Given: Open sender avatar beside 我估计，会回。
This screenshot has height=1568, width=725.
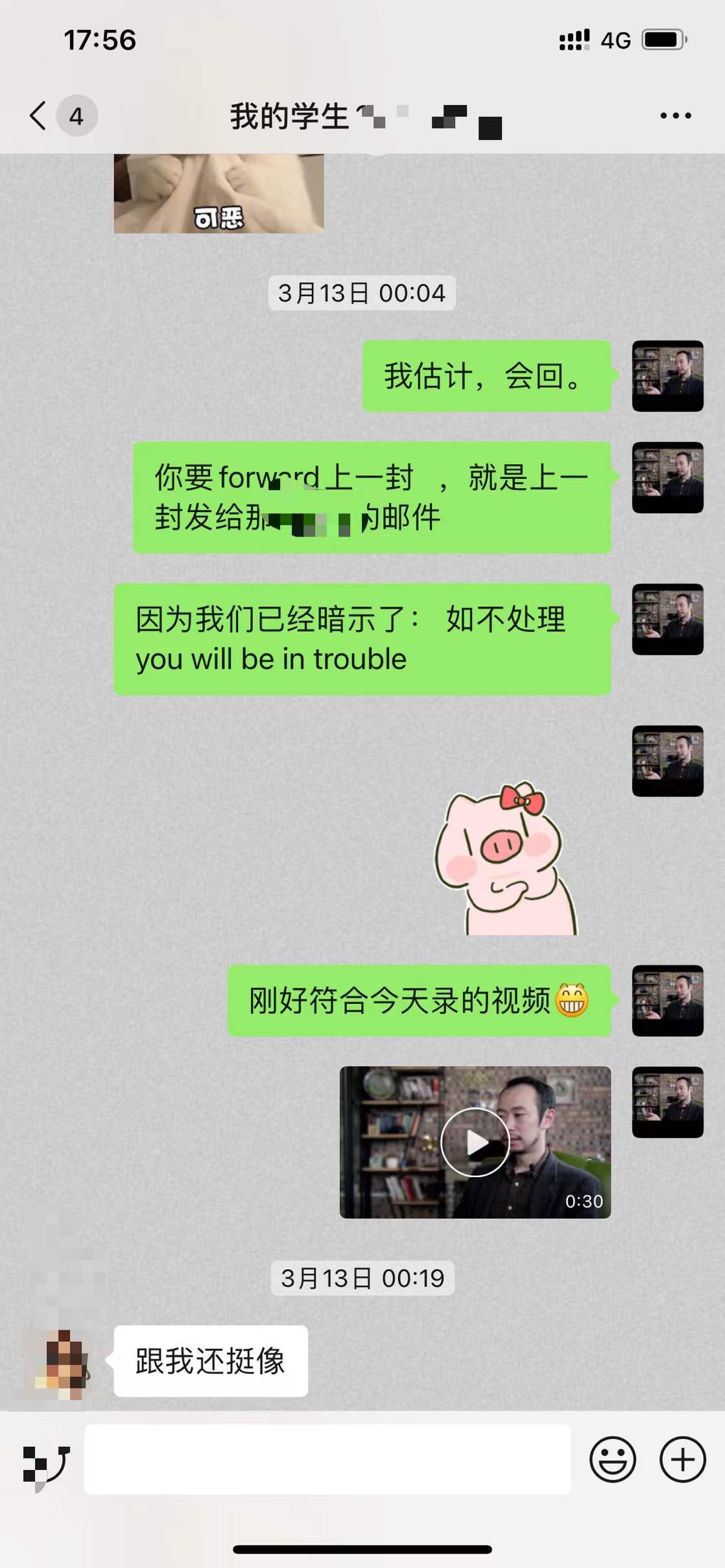Looking at the screenshot, I should click(667, 375).
